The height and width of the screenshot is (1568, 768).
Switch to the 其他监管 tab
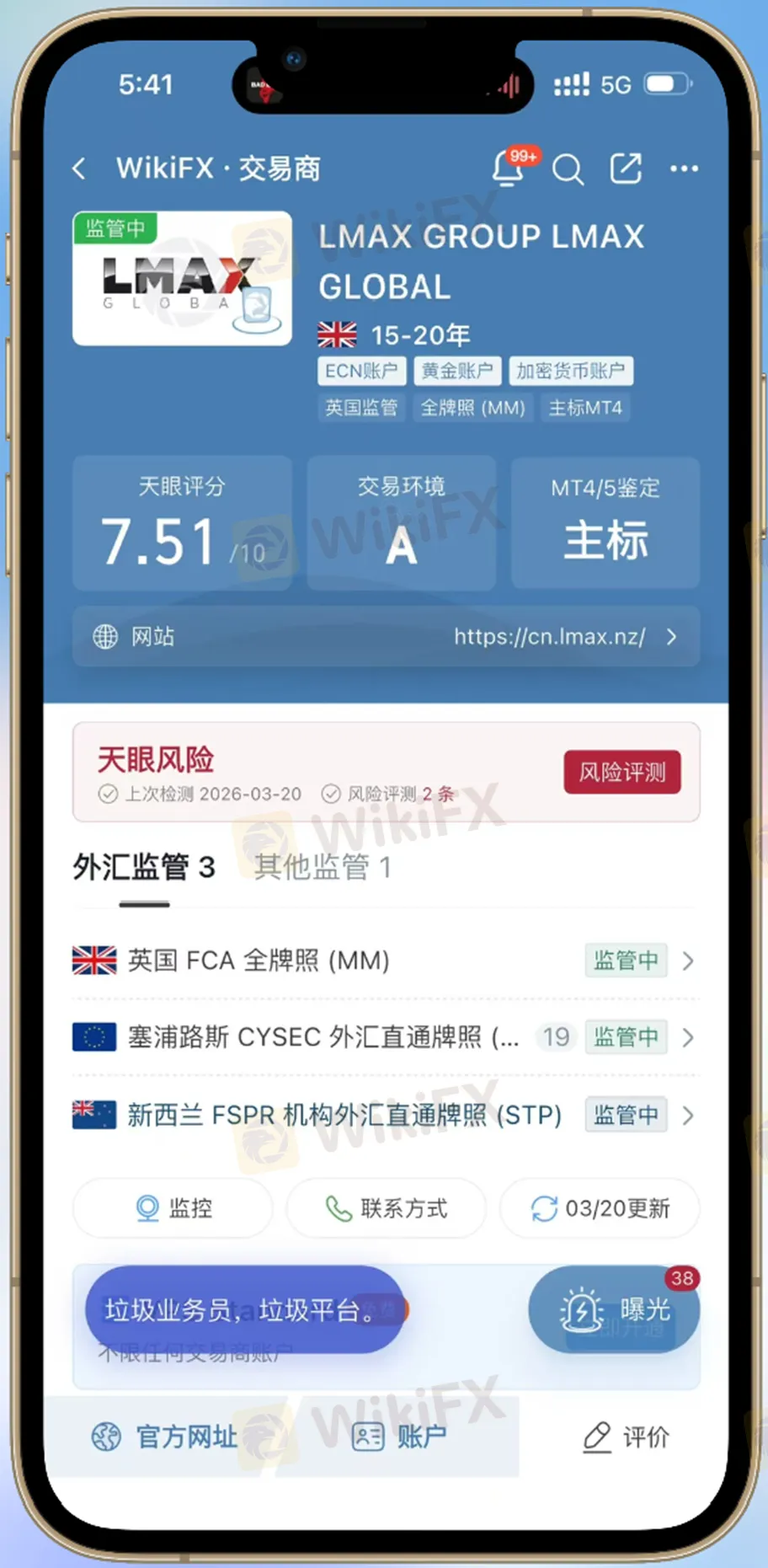tap(323, 867)
